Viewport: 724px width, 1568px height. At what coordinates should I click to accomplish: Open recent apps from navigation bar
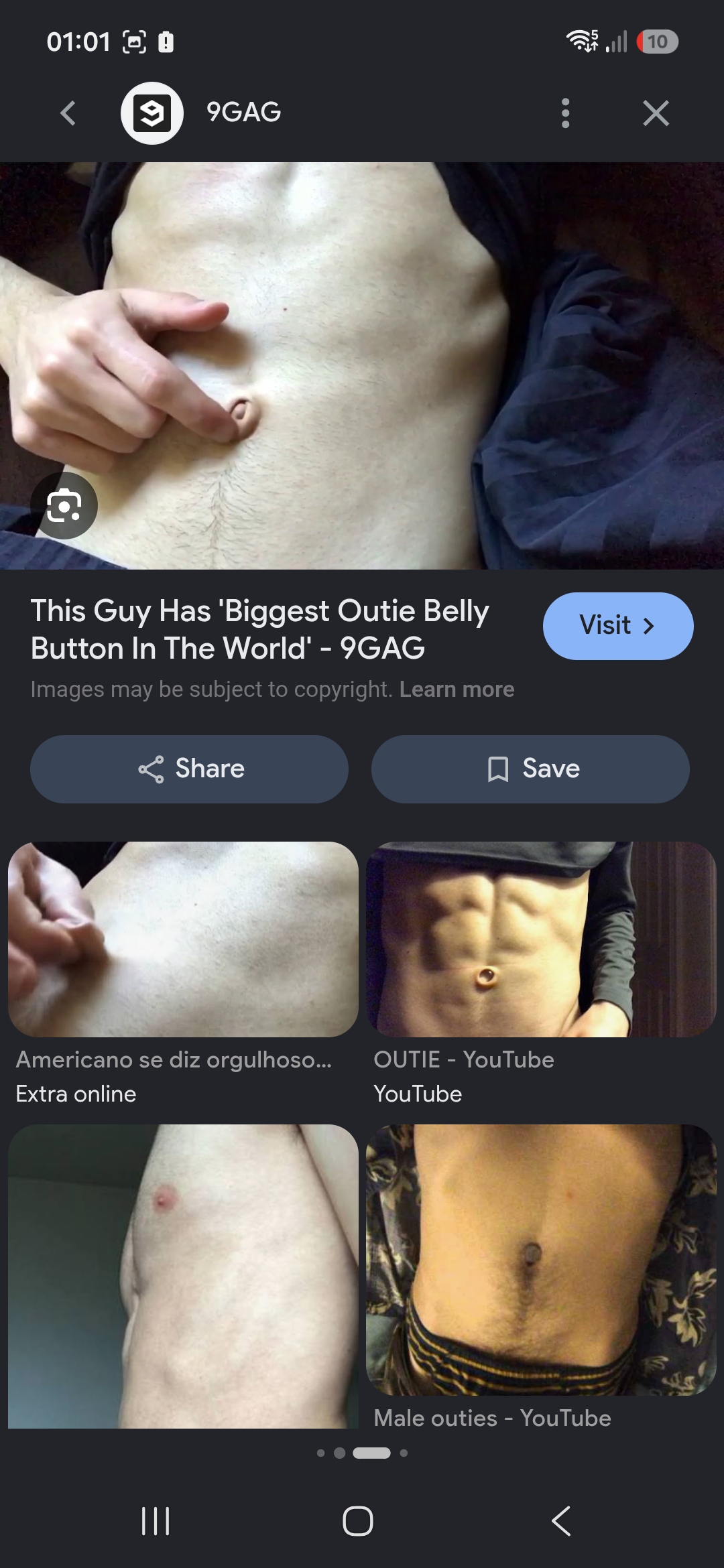(x=156, y=1521)
